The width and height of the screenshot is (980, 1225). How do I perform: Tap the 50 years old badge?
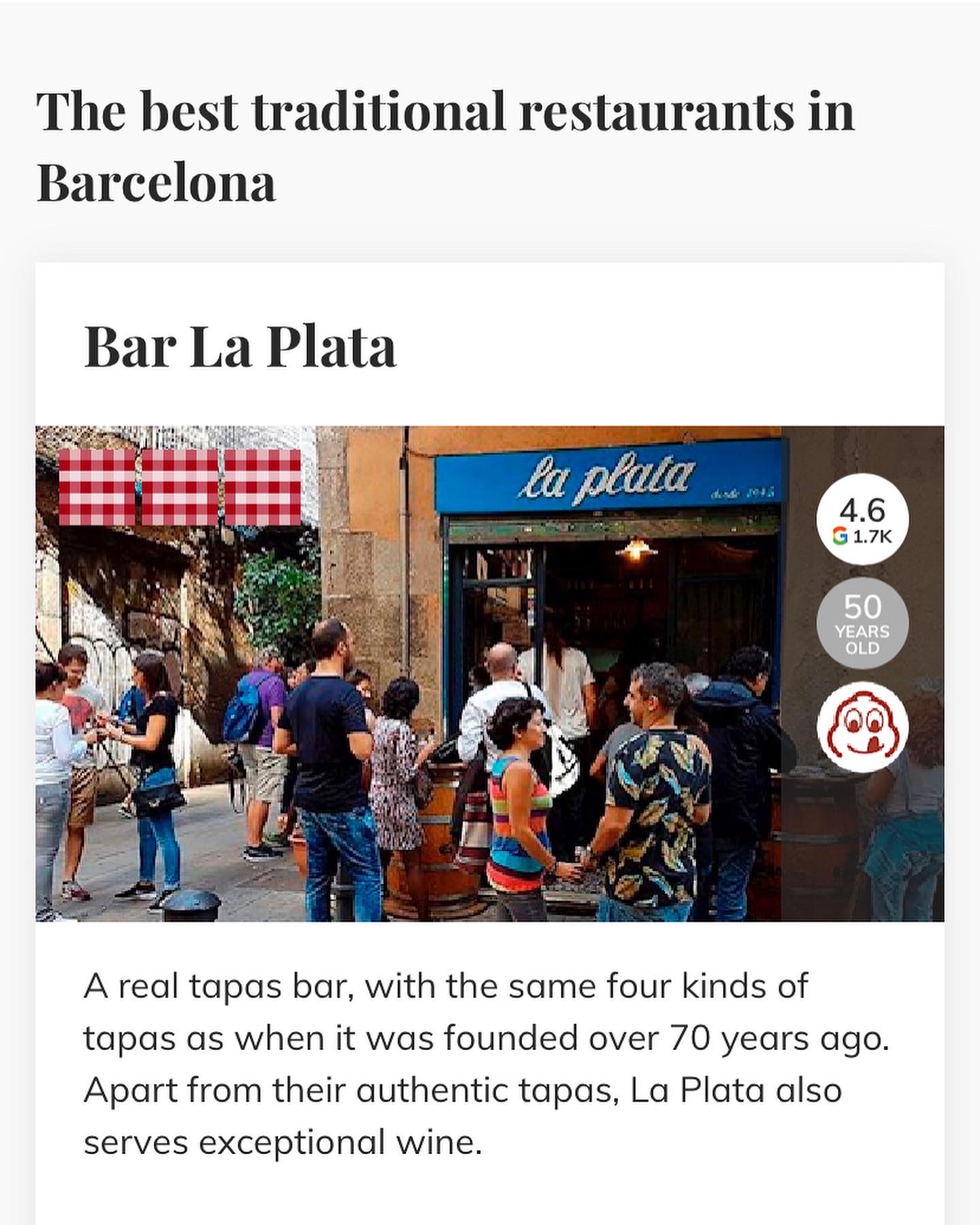pos(862,623)
